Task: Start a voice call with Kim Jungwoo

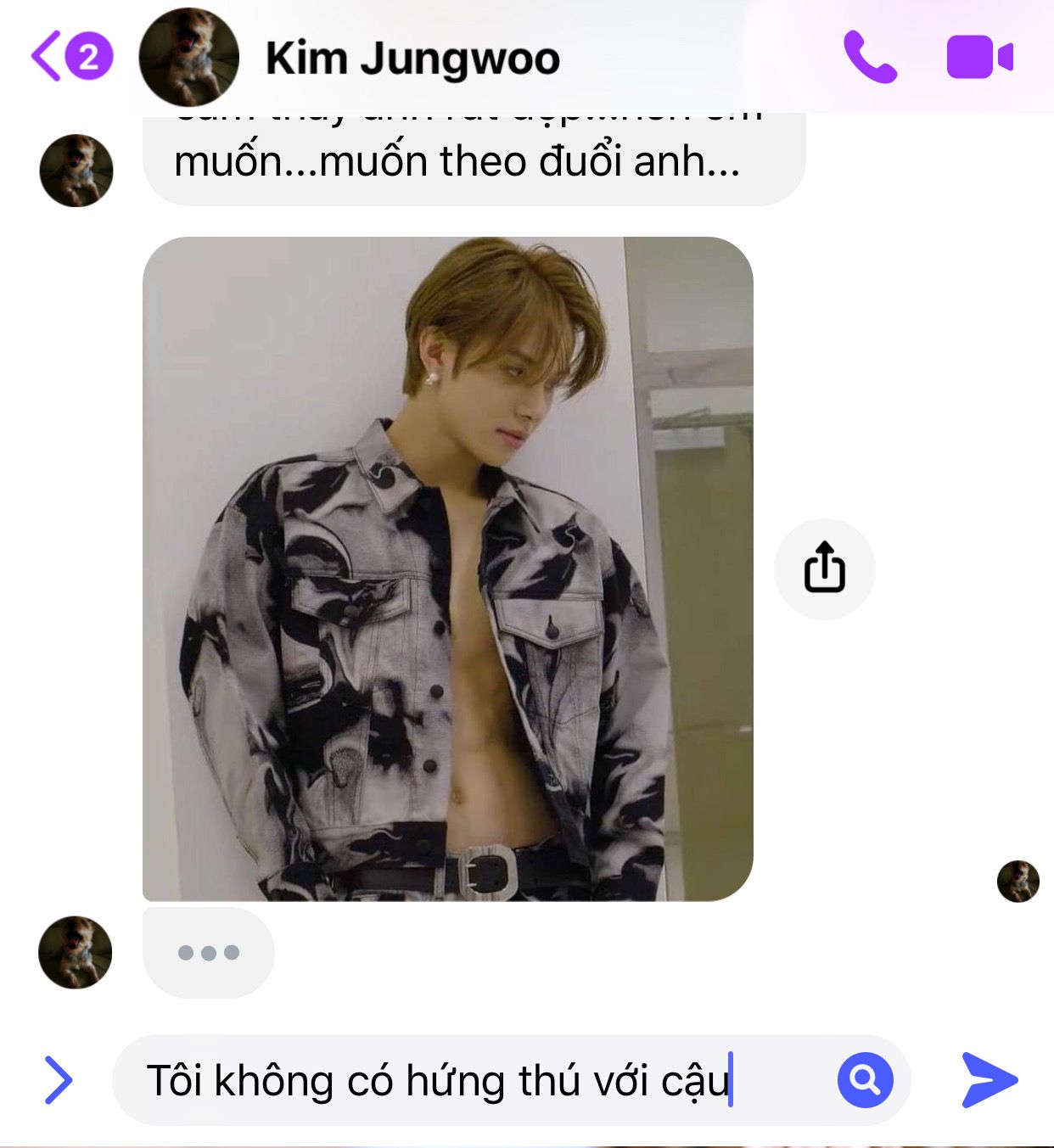Action: (870, 57)
